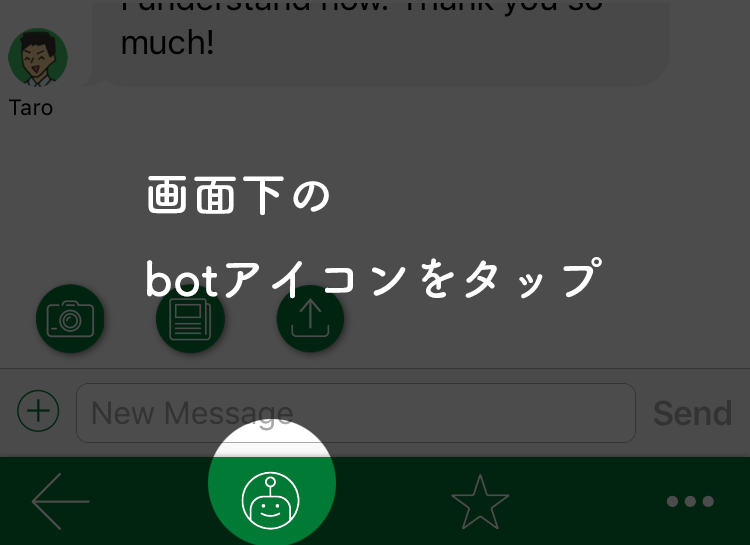Open the star favorites tab
Viewport: 750px width, 545px height.
(x=480, y=502)
